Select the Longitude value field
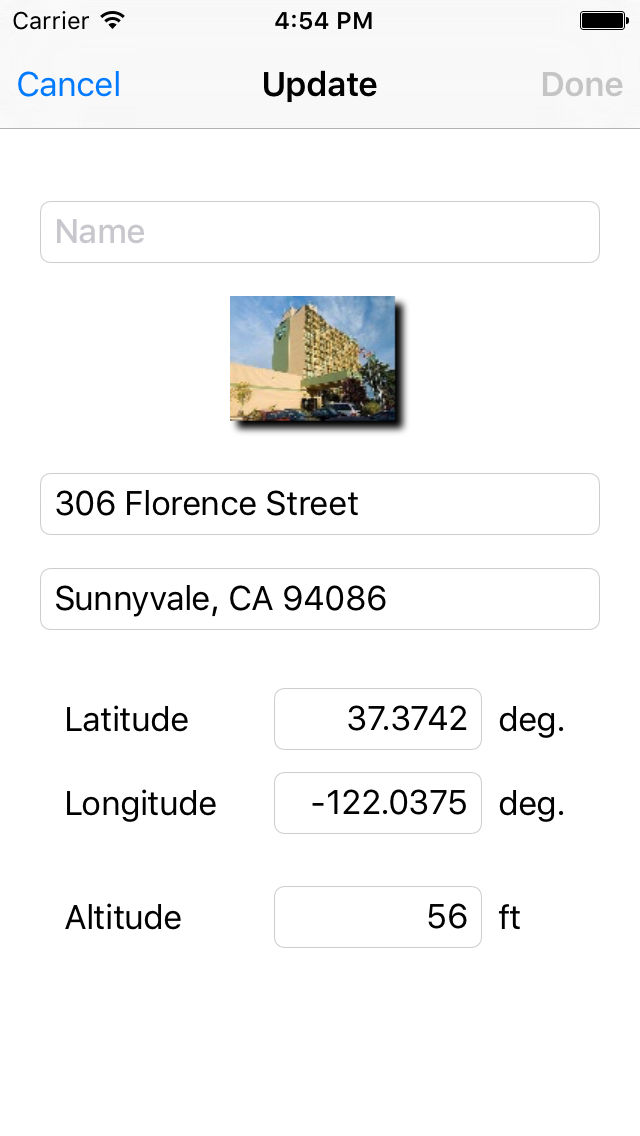Screen dimensions: 640x1136 click(x=378, y=803)
